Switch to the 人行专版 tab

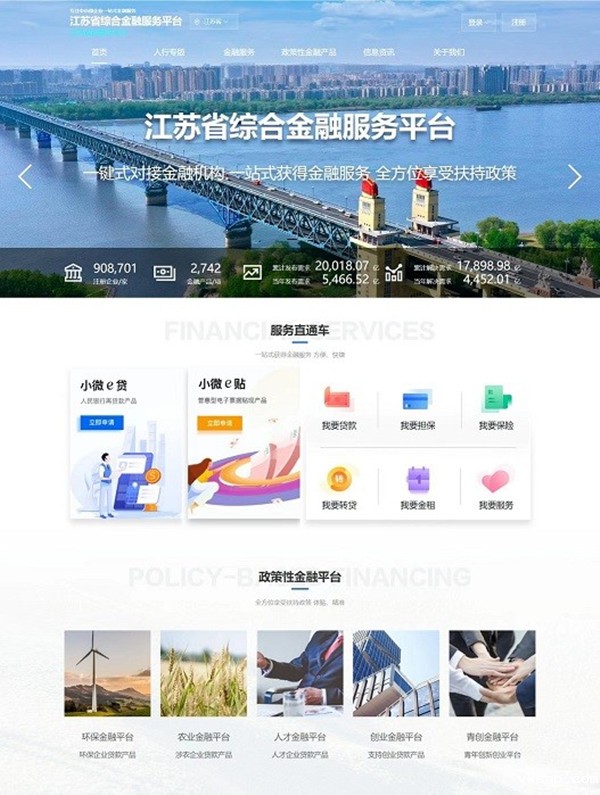pos(169,52)
